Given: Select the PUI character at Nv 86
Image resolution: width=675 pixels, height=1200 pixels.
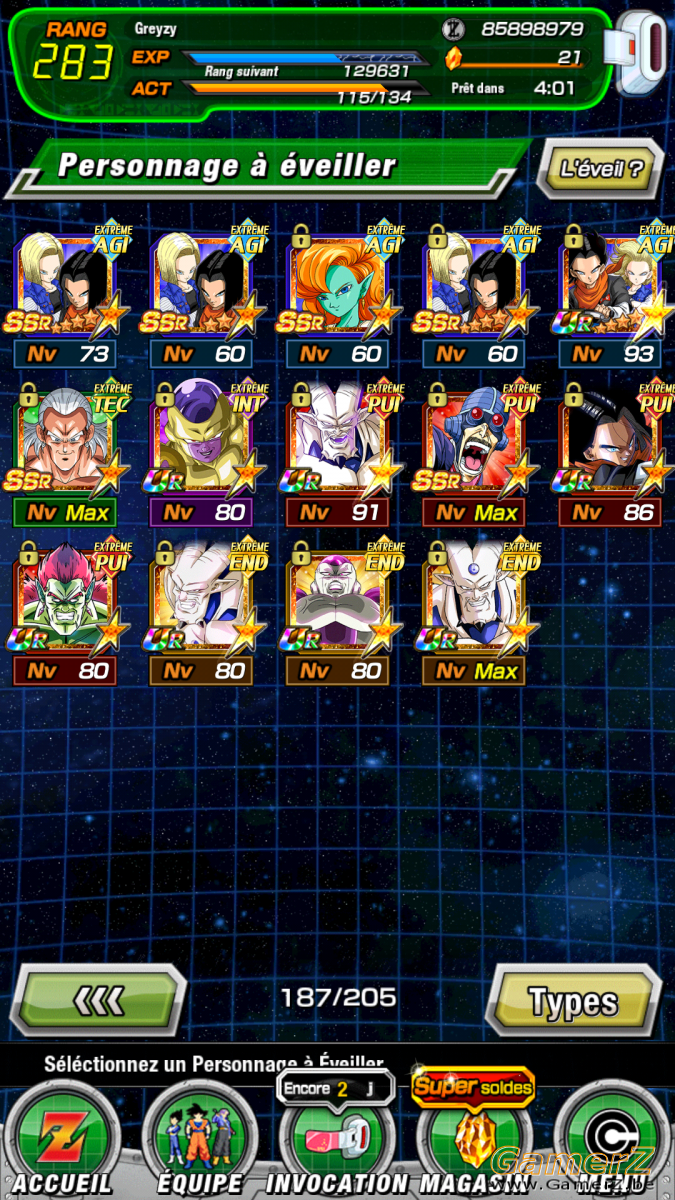Looking at the screenshot, I should pos(612,455).
